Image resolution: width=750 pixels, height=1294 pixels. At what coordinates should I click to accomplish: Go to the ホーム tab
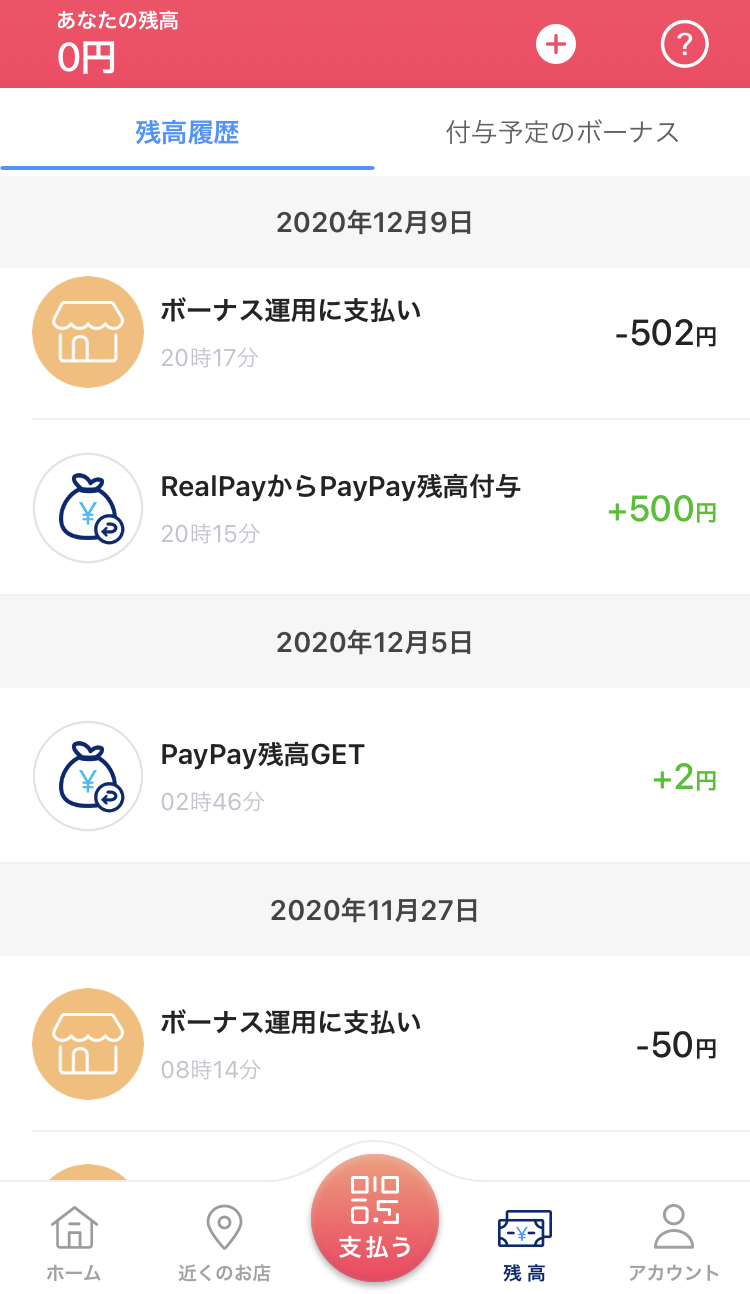click(x=74, y=1243)
